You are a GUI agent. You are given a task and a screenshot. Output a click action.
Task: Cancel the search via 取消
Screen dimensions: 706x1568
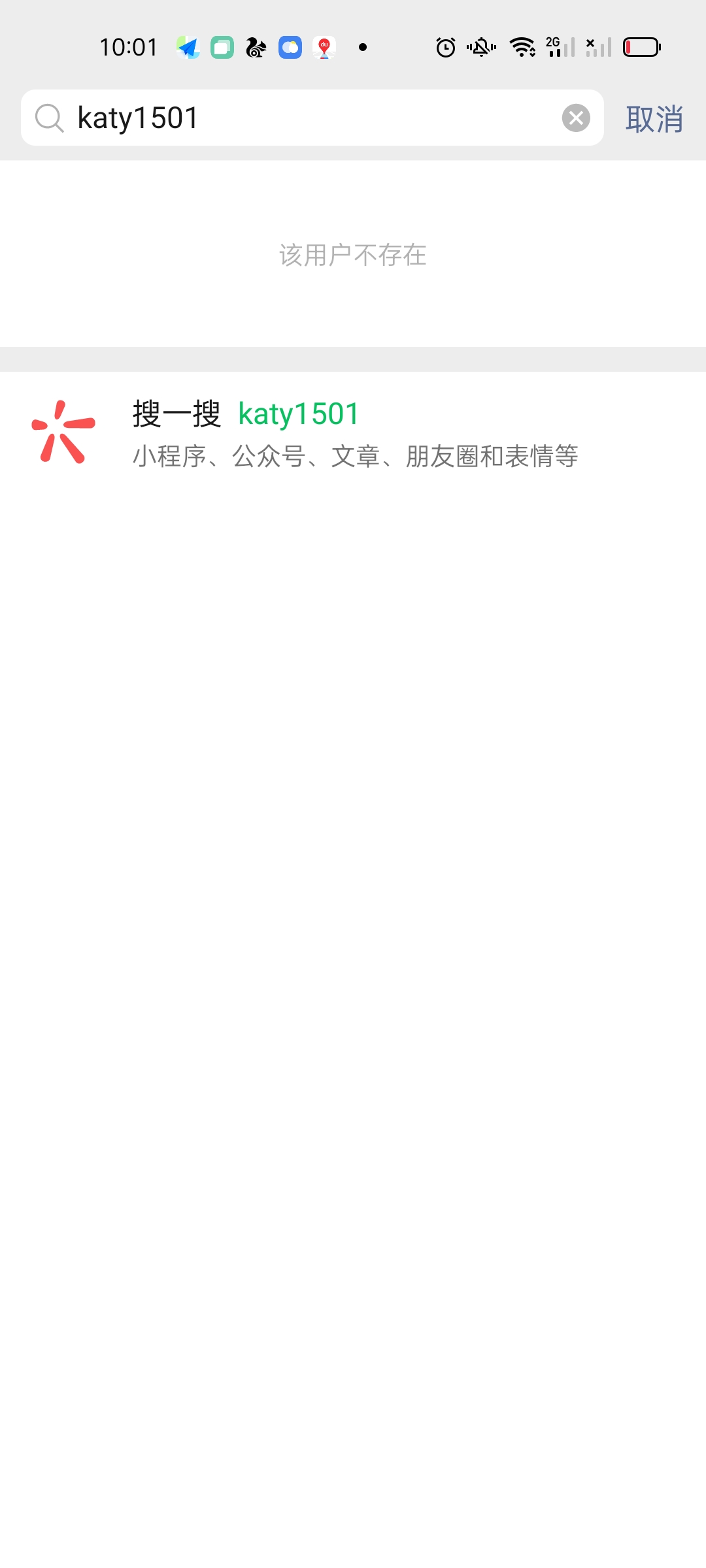(x=654, y=120)
